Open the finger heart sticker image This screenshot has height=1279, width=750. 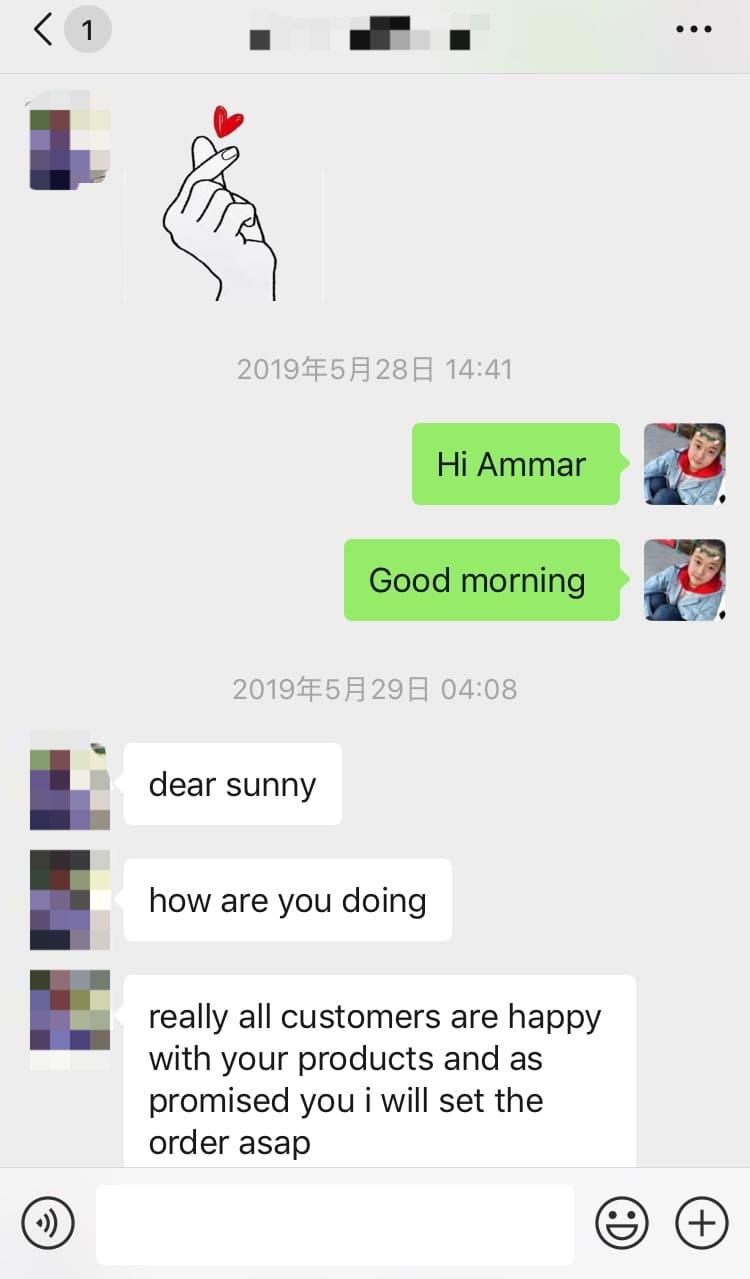tap(223, 208)
